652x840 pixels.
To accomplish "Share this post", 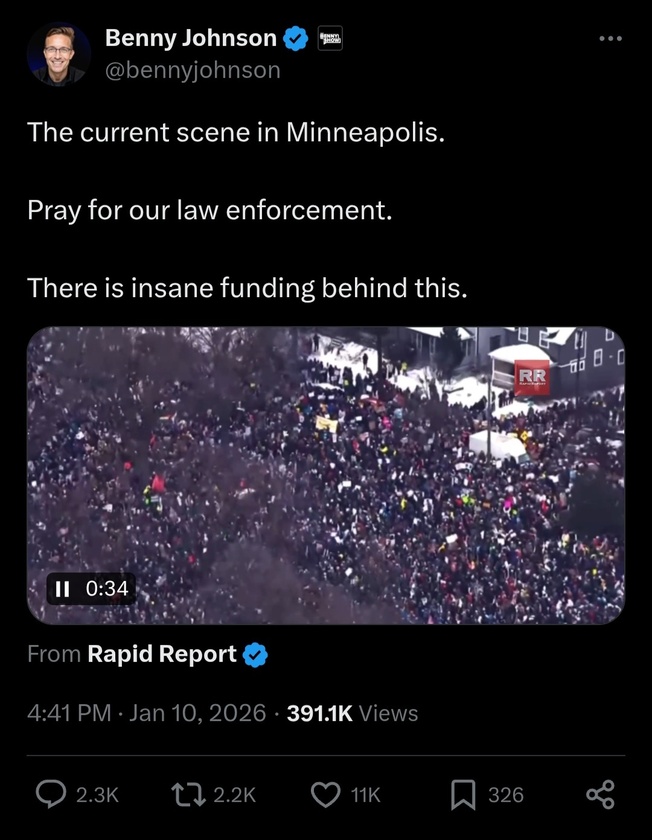I will 600,794.
